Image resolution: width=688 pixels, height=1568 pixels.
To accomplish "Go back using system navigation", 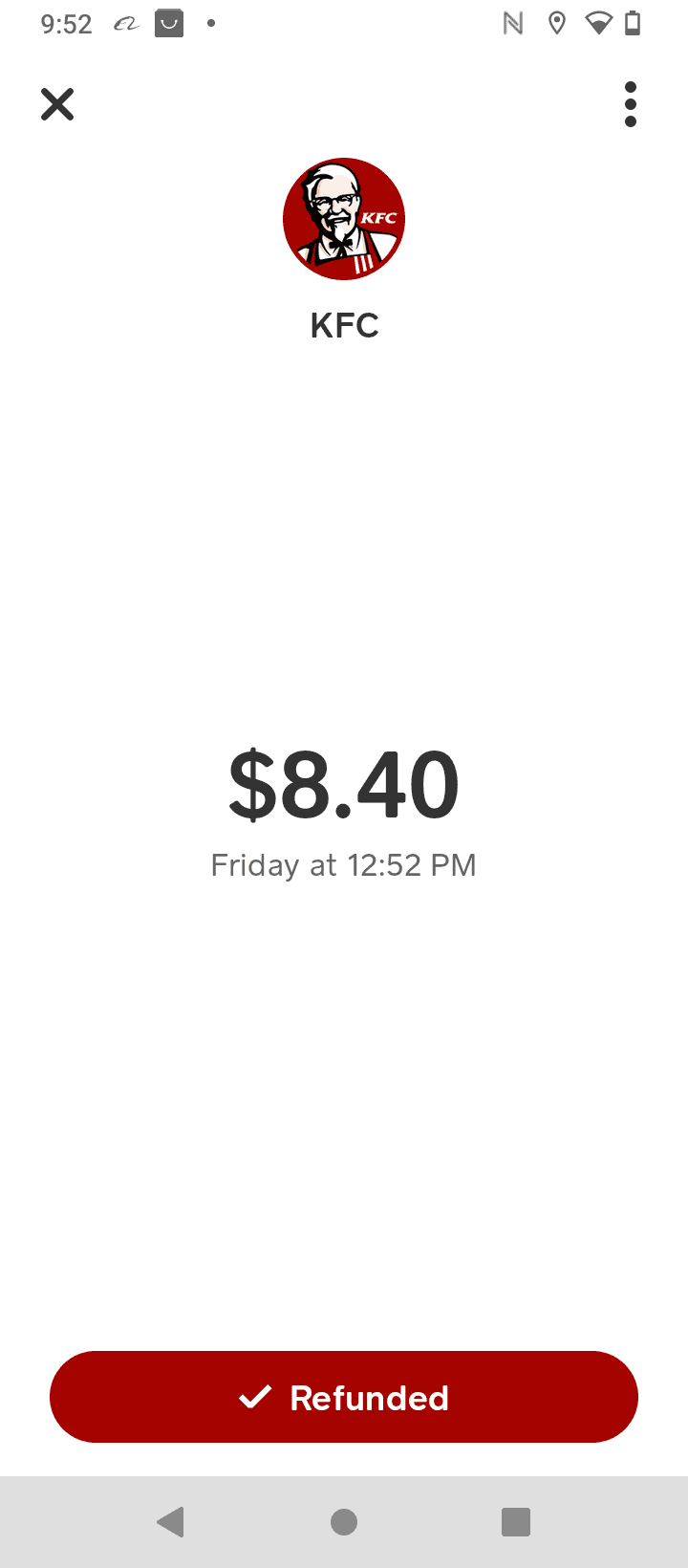I will point(171,1521).
